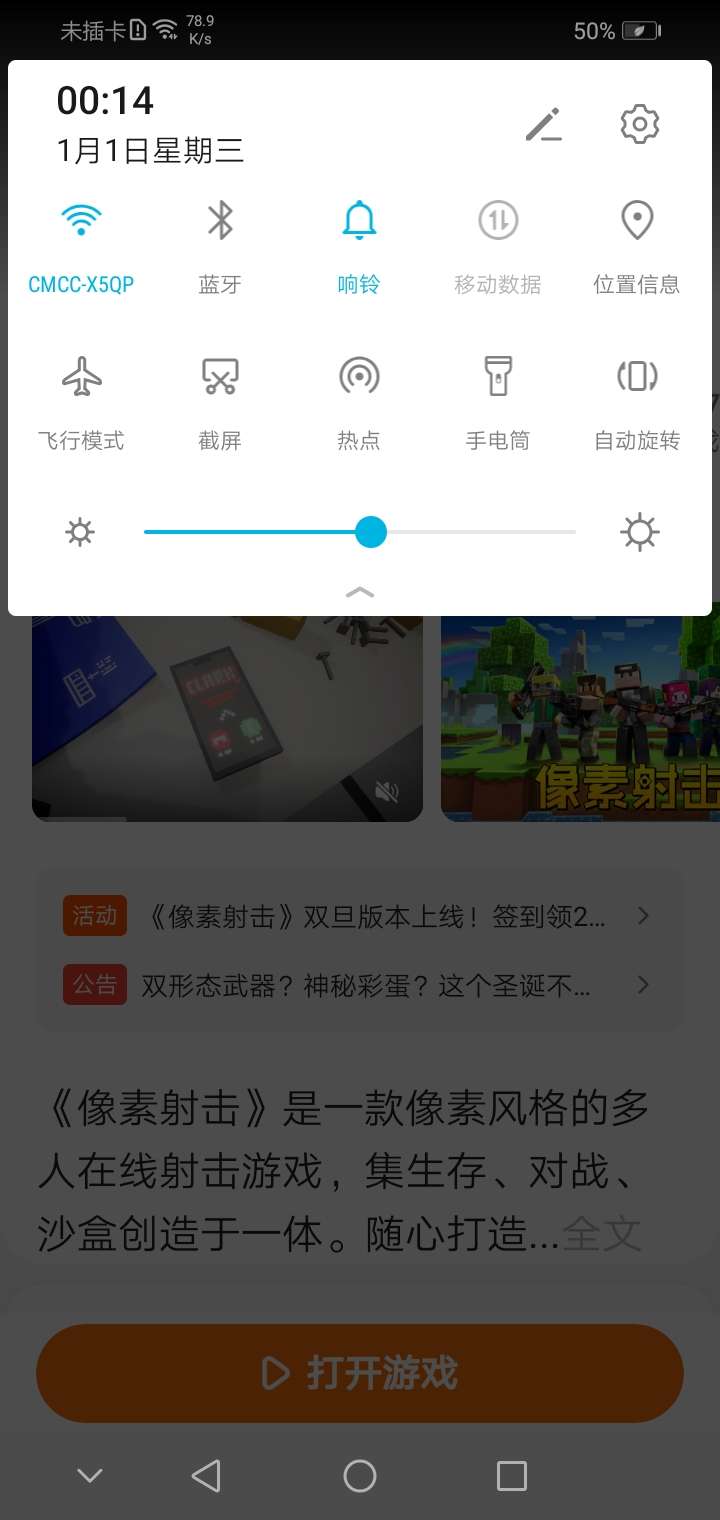Go back with the navigation bar
This screenshot has height=1520, width=720.
point(206,1476)
